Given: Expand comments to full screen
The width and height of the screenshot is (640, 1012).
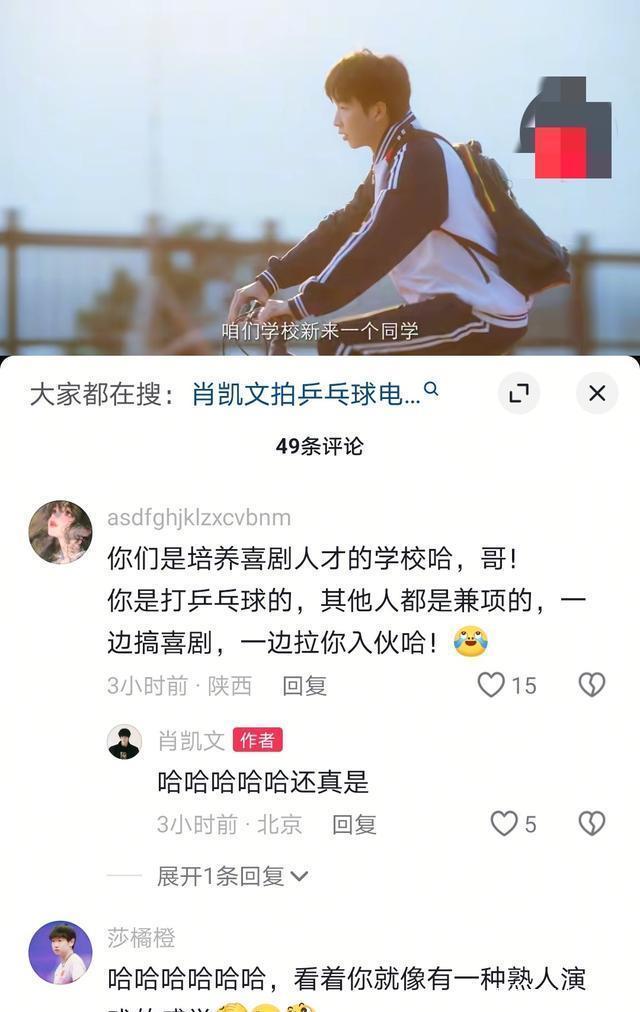Looking at the screenshot, I should click(518, 393).
